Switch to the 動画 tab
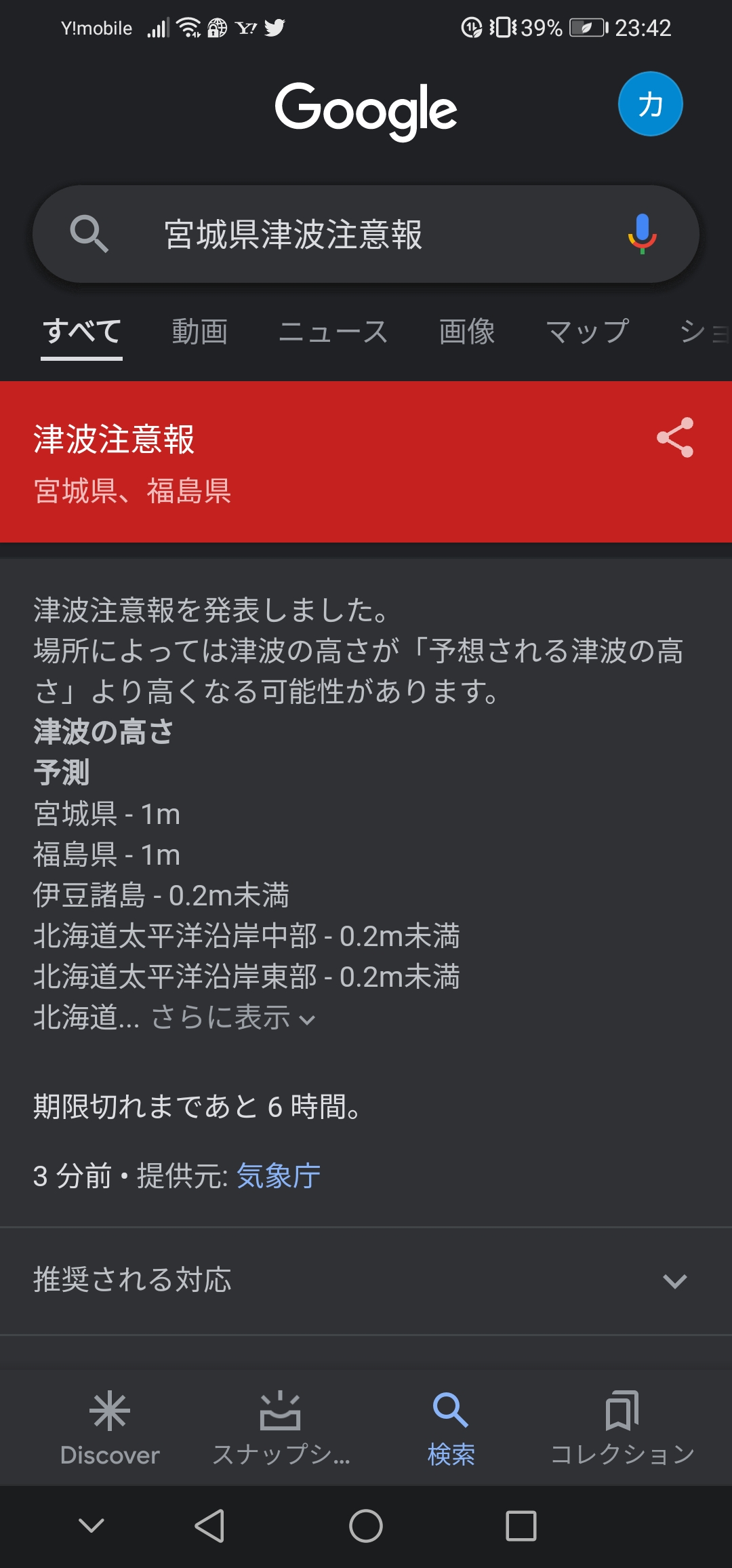Viewport: 732px width, 1568px height. tap(199, 332)
